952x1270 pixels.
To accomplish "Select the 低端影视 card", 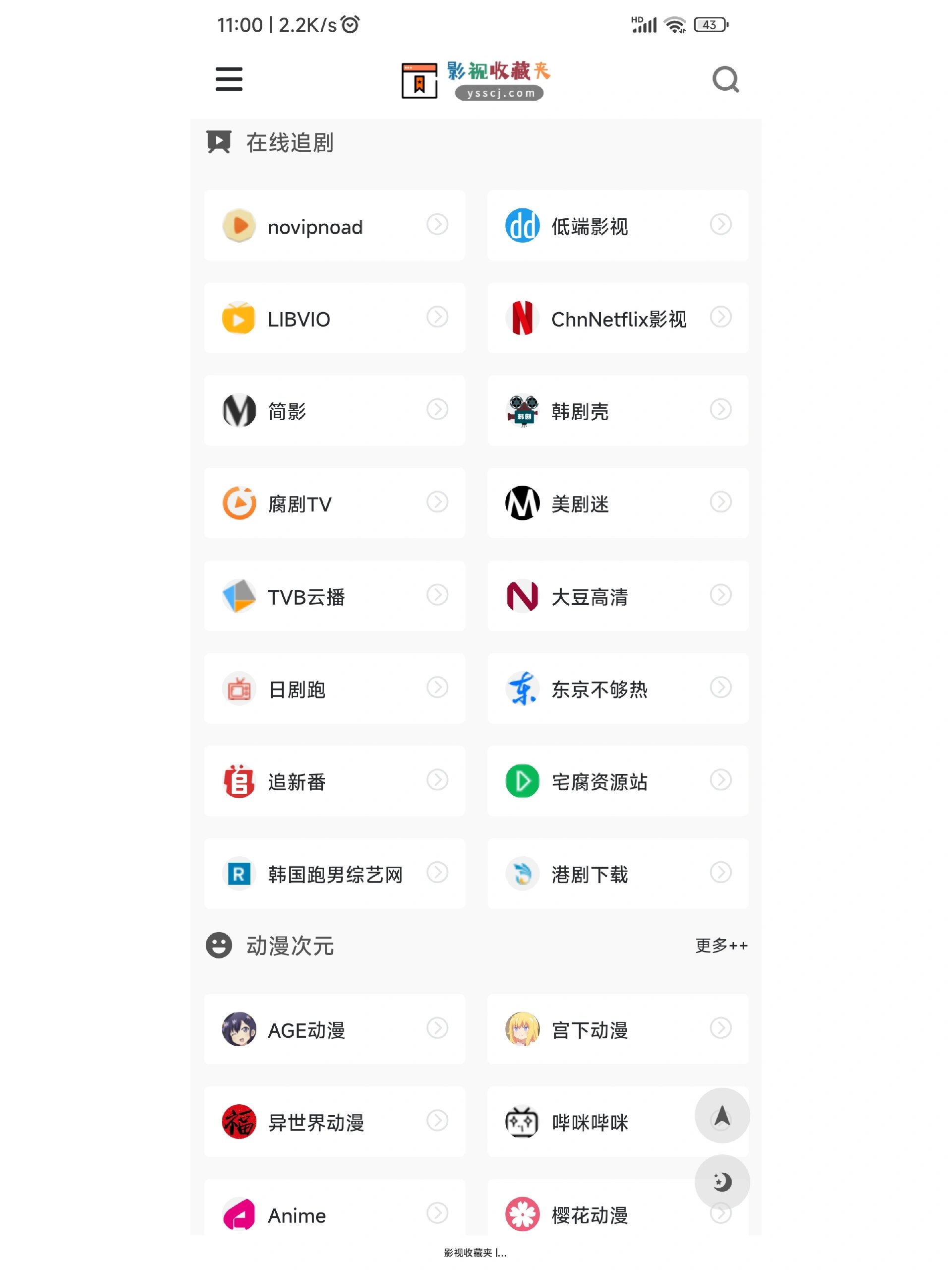I will pos(617,226).
